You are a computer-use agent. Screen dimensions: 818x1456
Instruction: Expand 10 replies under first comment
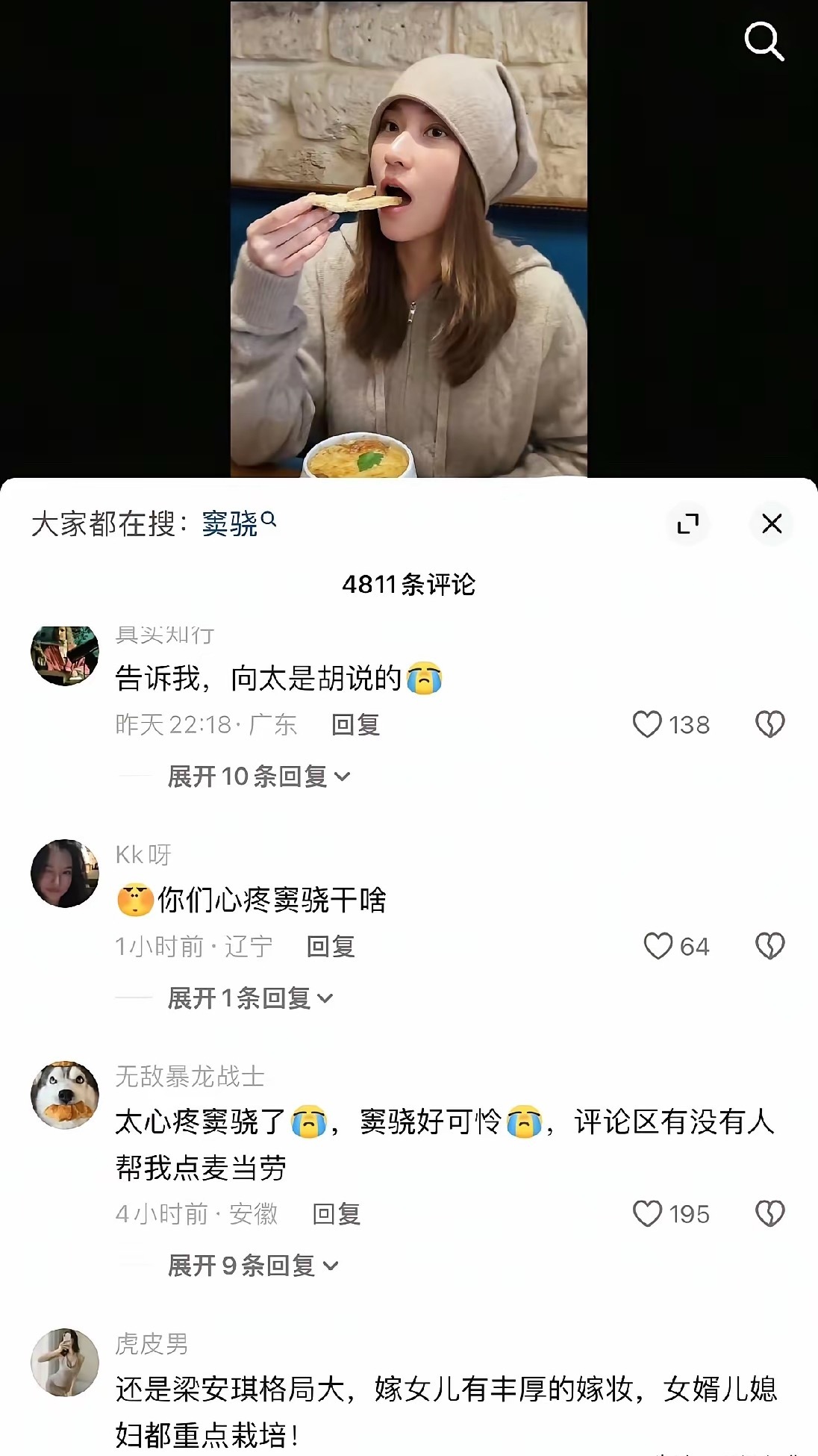pos(257,777)
